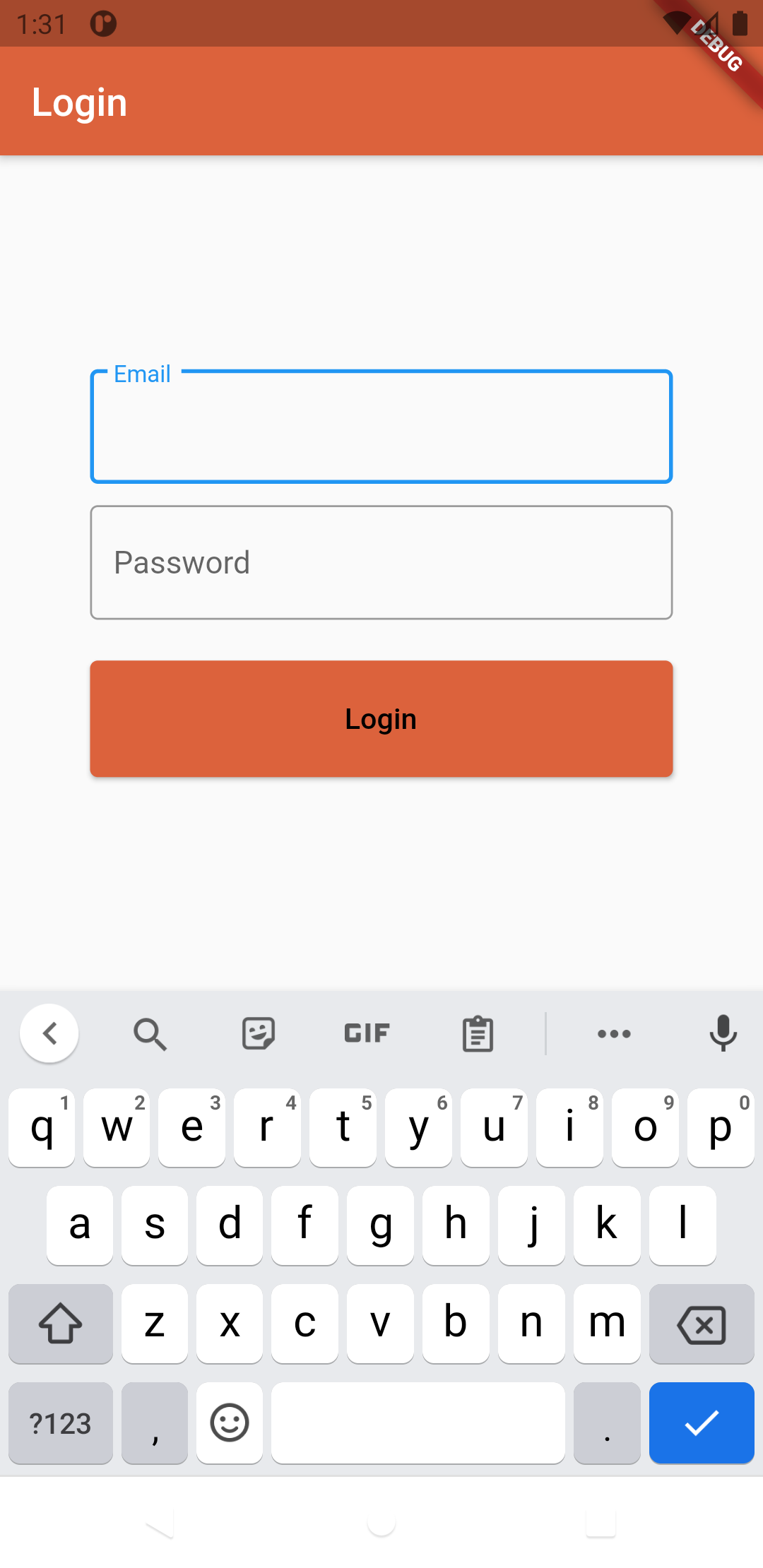Open the keyboard clipboard

[478, 1034]
